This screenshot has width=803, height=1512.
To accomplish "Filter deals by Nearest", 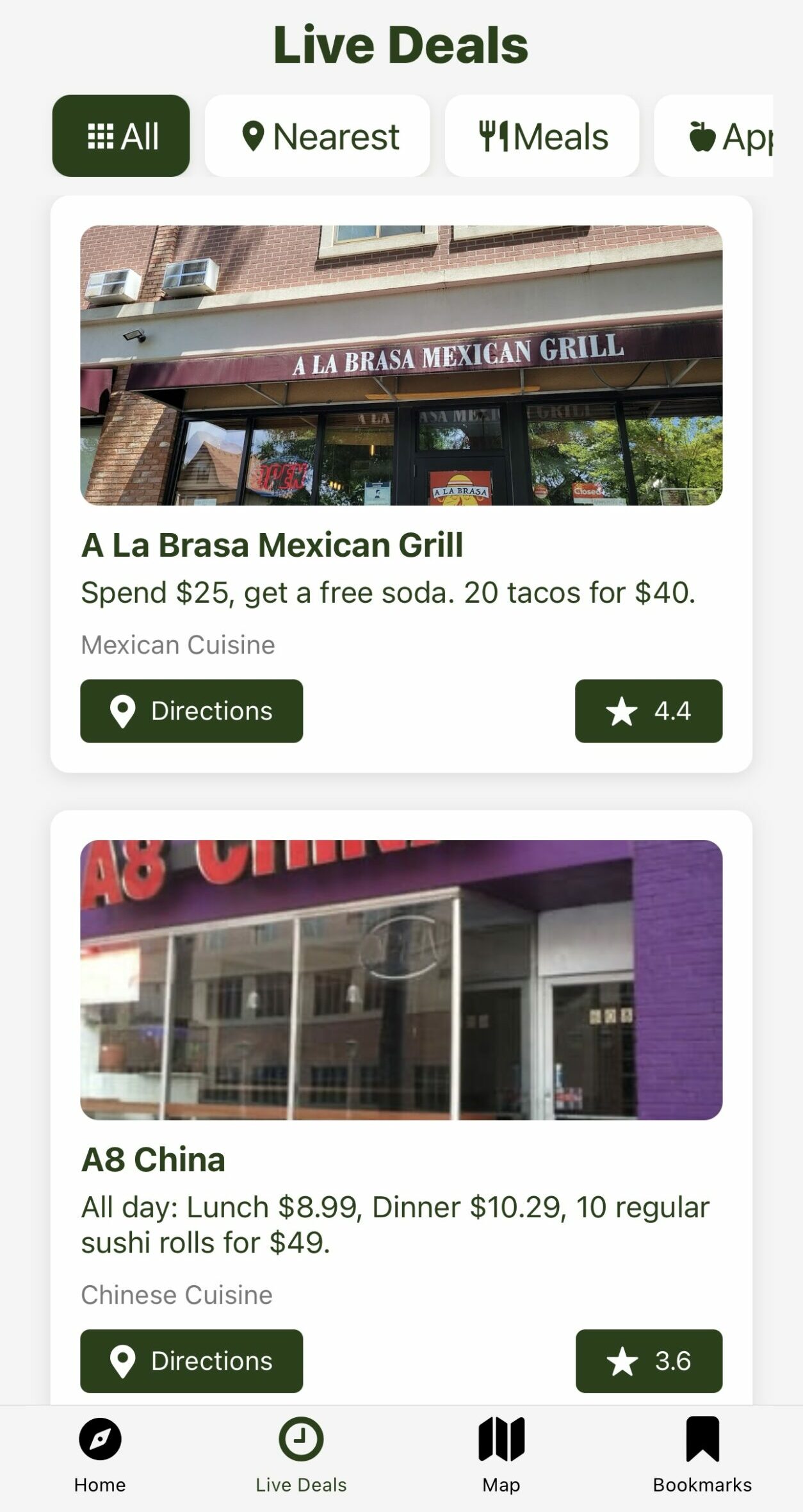I will click(318, 136).
